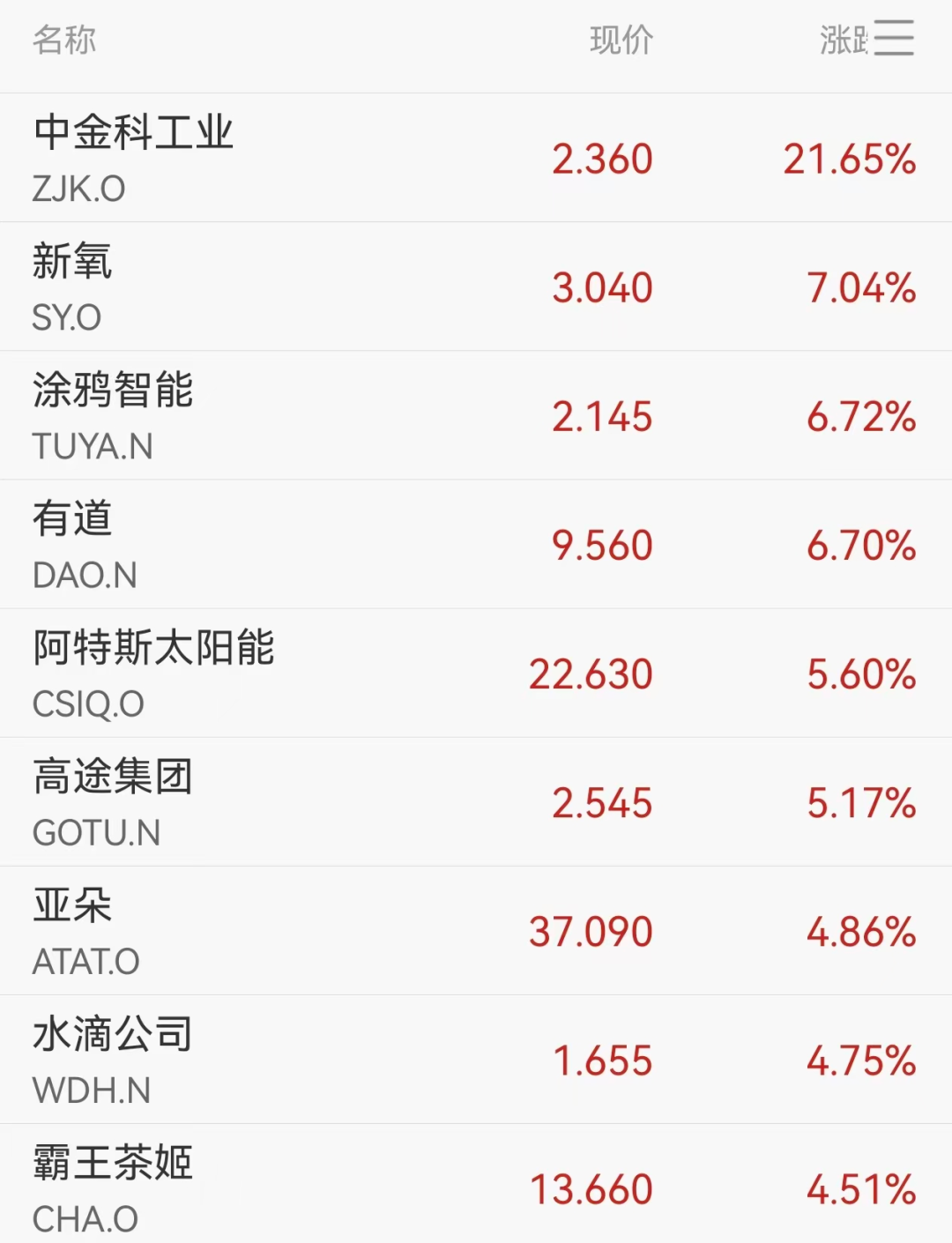The image size is (952, 1243).
Task: Open the column settings menu icon
Action: [x=894, y=39]
